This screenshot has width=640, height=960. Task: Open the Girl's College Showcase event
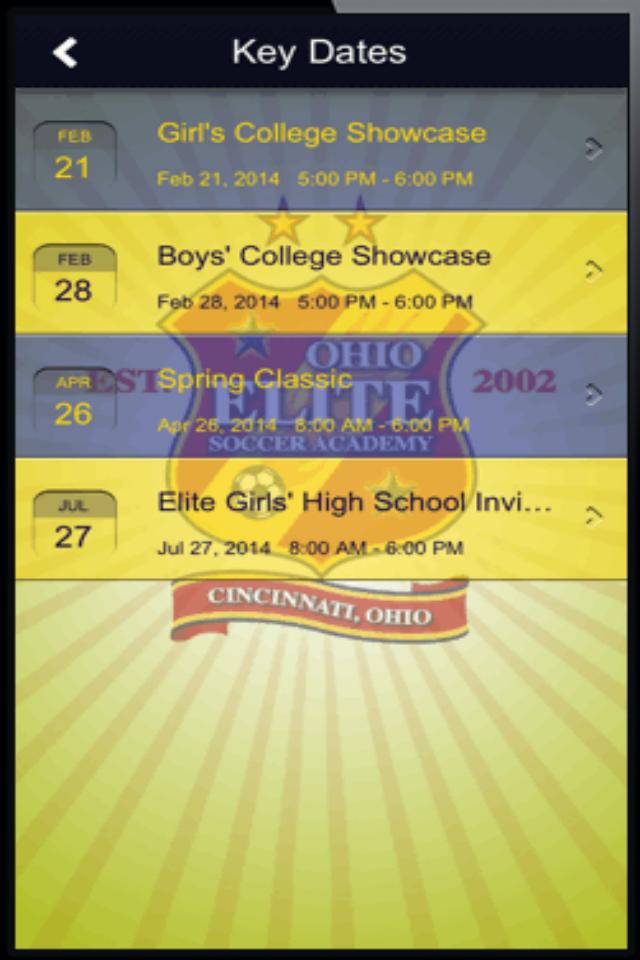coord(320,151)
